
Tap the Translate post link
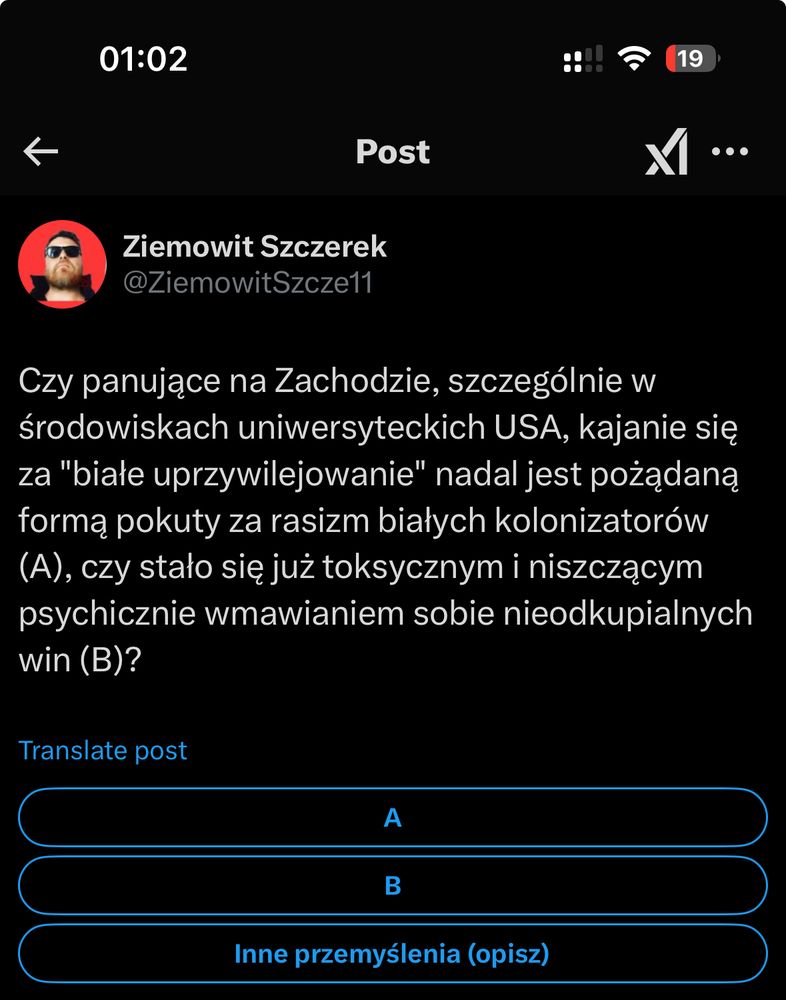click(x=103, y=750)
